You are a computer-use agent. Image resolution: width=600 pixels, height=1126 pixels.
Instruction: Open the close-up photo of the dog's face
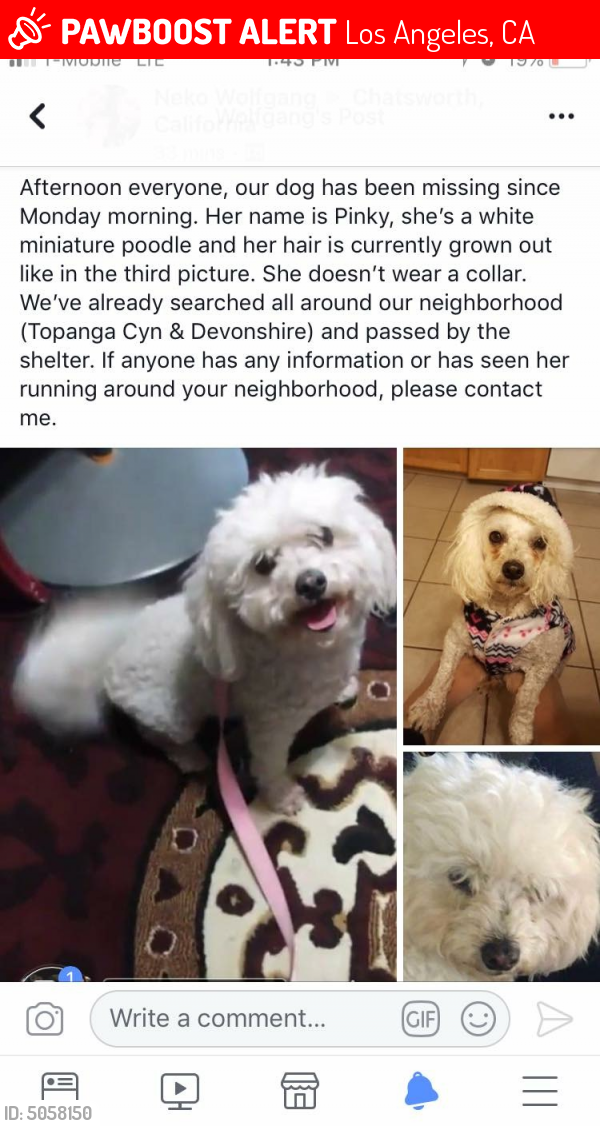501,866
